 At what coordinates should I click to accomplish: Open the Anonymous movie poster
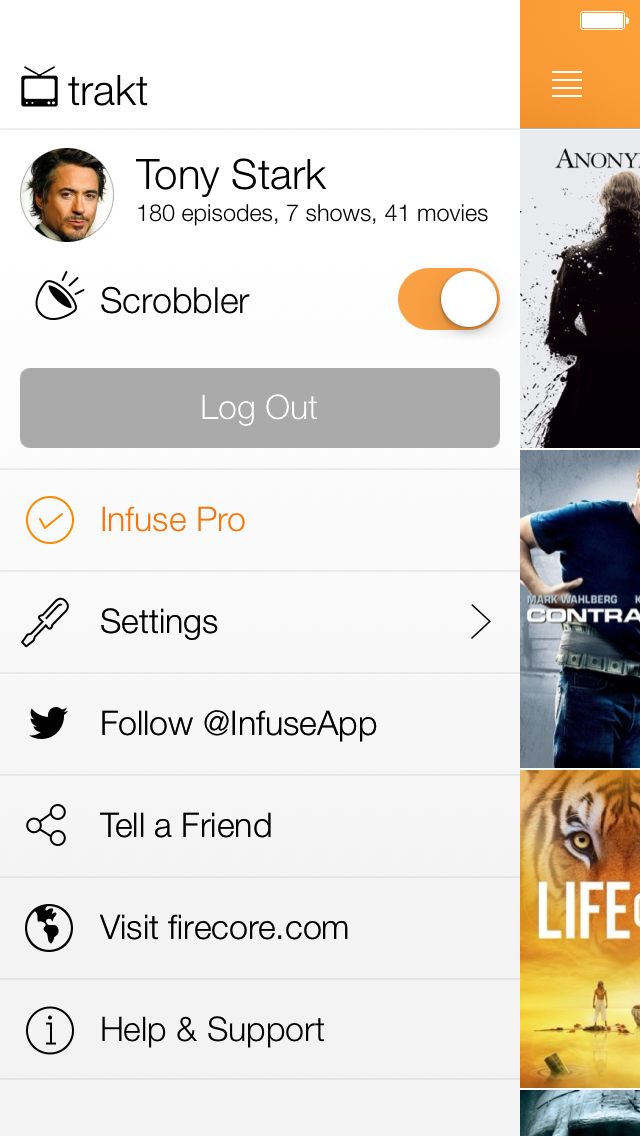[581, 289]
